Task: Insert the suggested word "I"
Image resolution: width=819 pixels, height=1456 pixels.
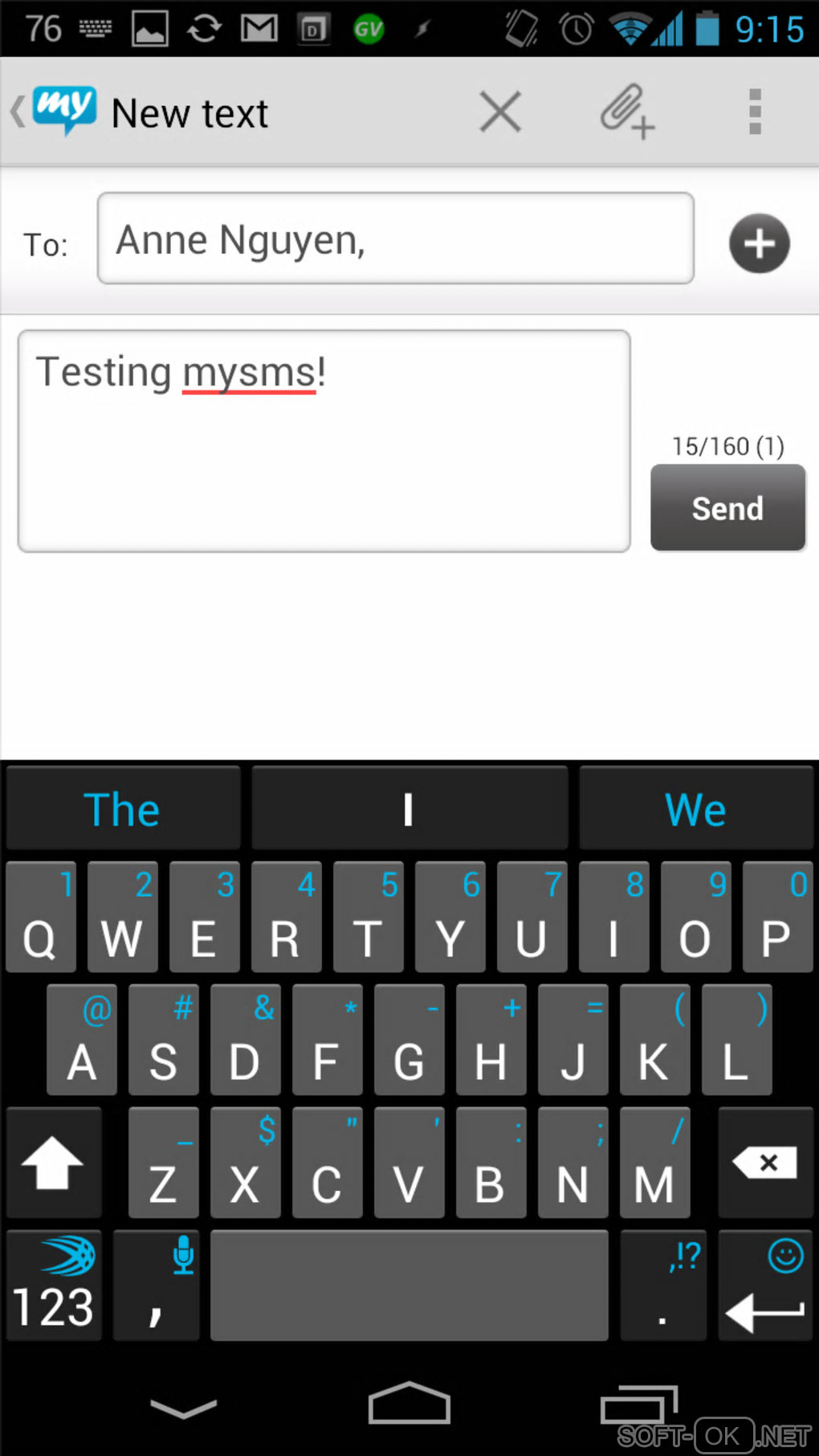Action: pos(409,809)
